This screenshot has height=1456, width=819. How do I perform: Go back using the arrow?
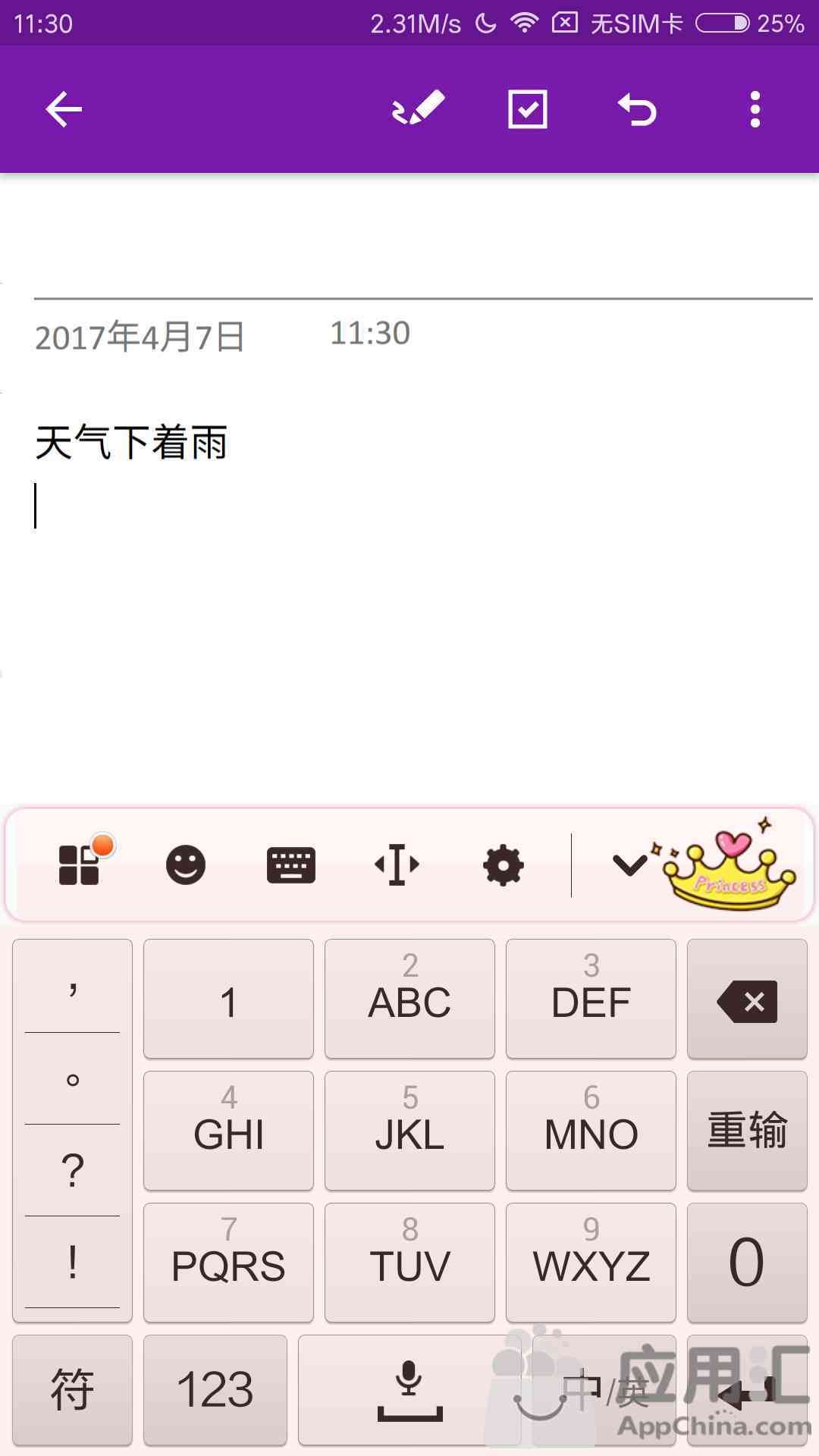(64, 109)
